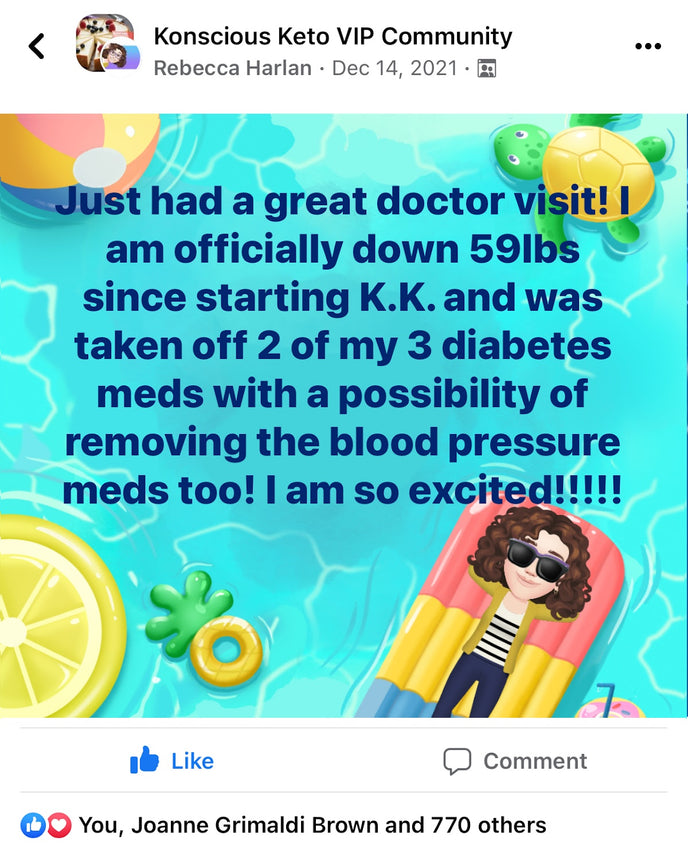Open the colorful pool background post
The image size is (688, 860).
point(344,415)
